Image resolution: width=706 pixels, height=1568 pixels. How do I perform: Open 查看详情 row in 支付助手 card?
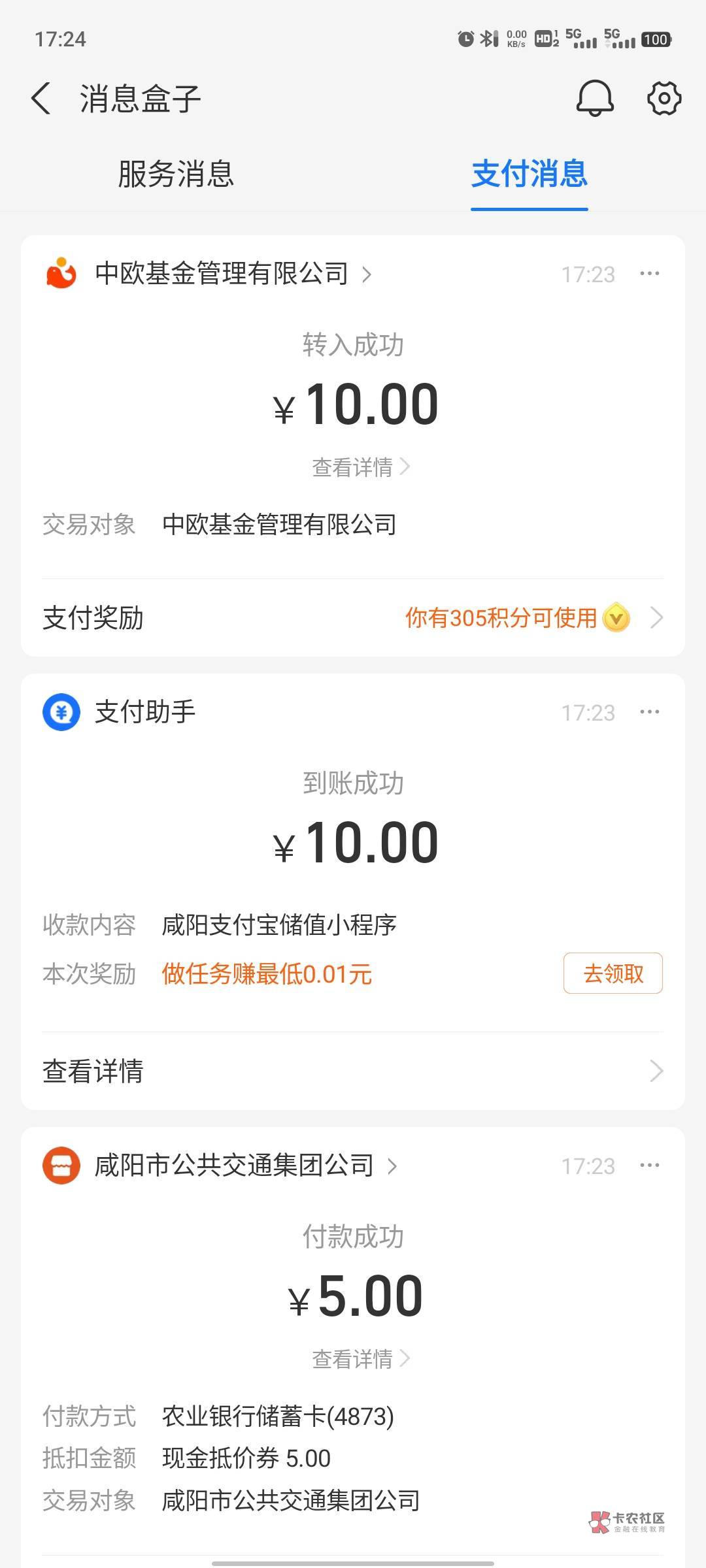coord(353,1071)
